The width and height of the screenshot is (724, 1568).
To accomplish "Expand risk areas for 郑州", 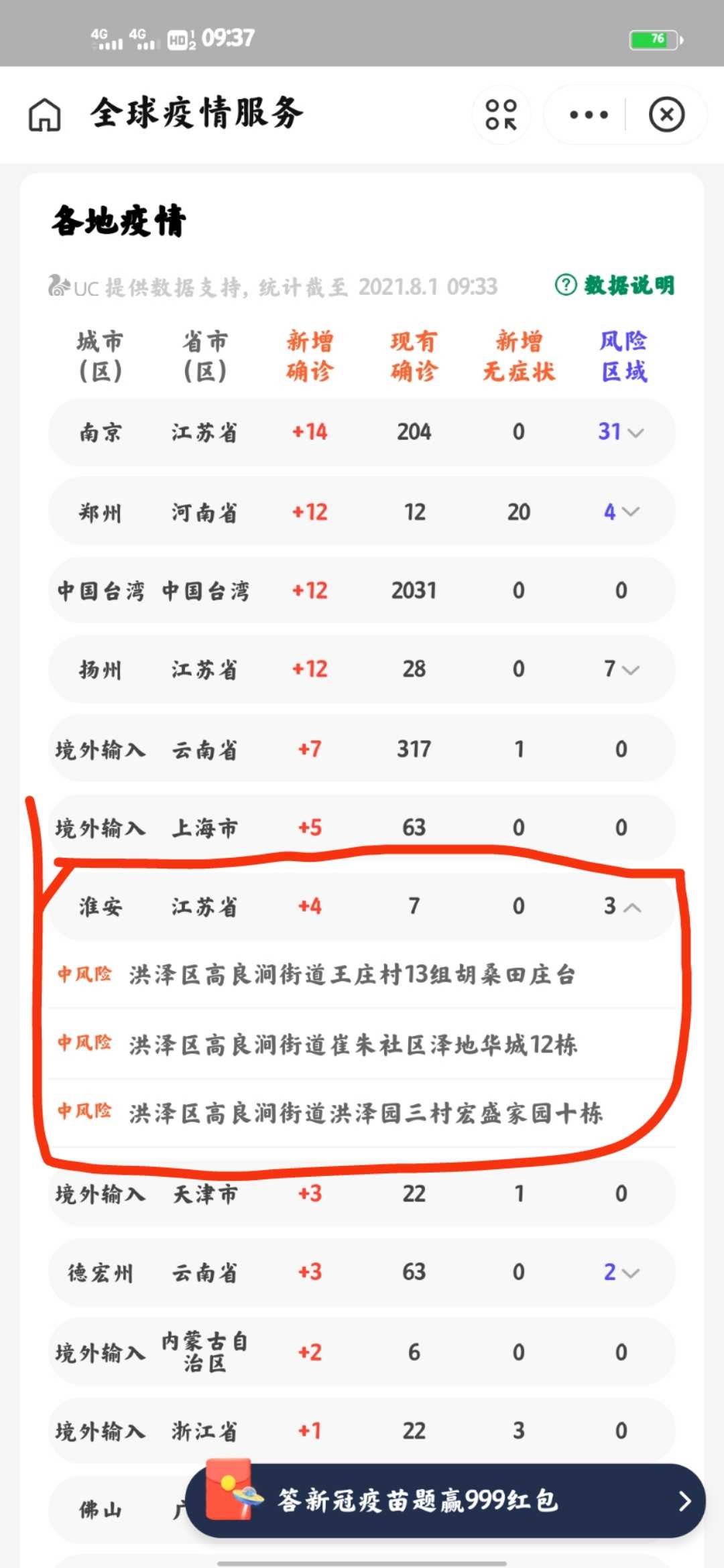I will pos(621,513).
